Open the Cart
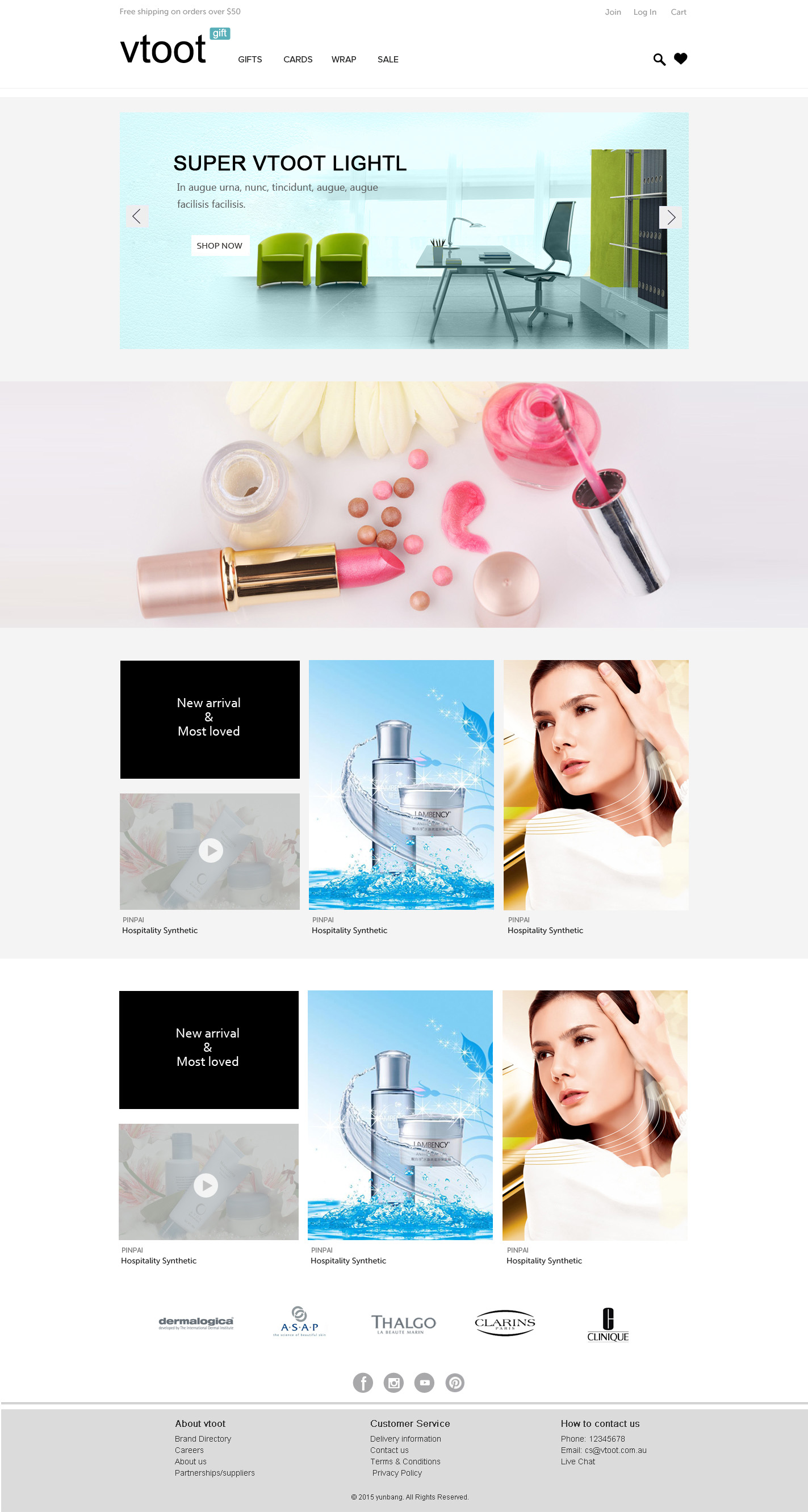 pyautogui.click(x=678, y=12)
